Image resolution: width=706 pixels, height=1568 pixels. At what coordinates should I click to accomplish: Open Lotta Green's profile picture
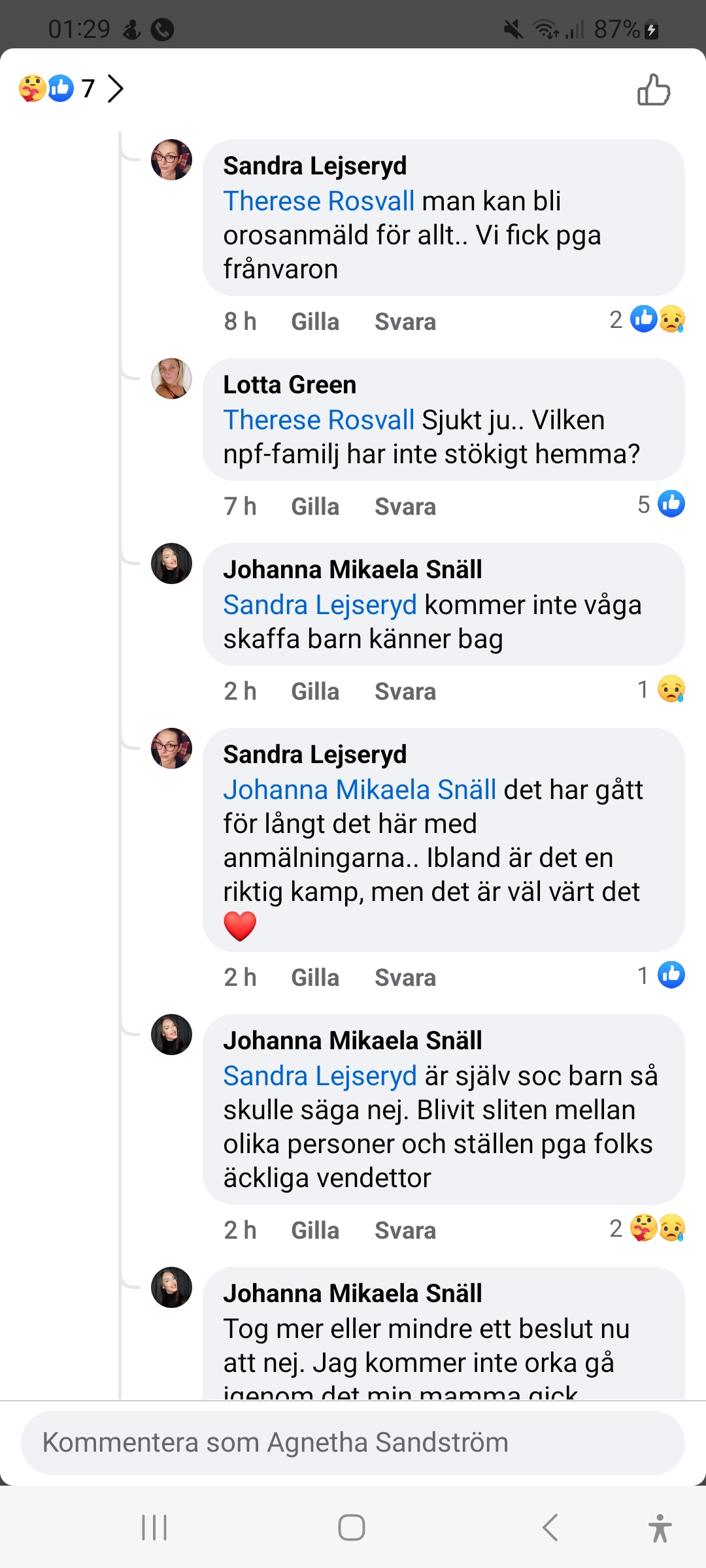(x=171, y=378)
